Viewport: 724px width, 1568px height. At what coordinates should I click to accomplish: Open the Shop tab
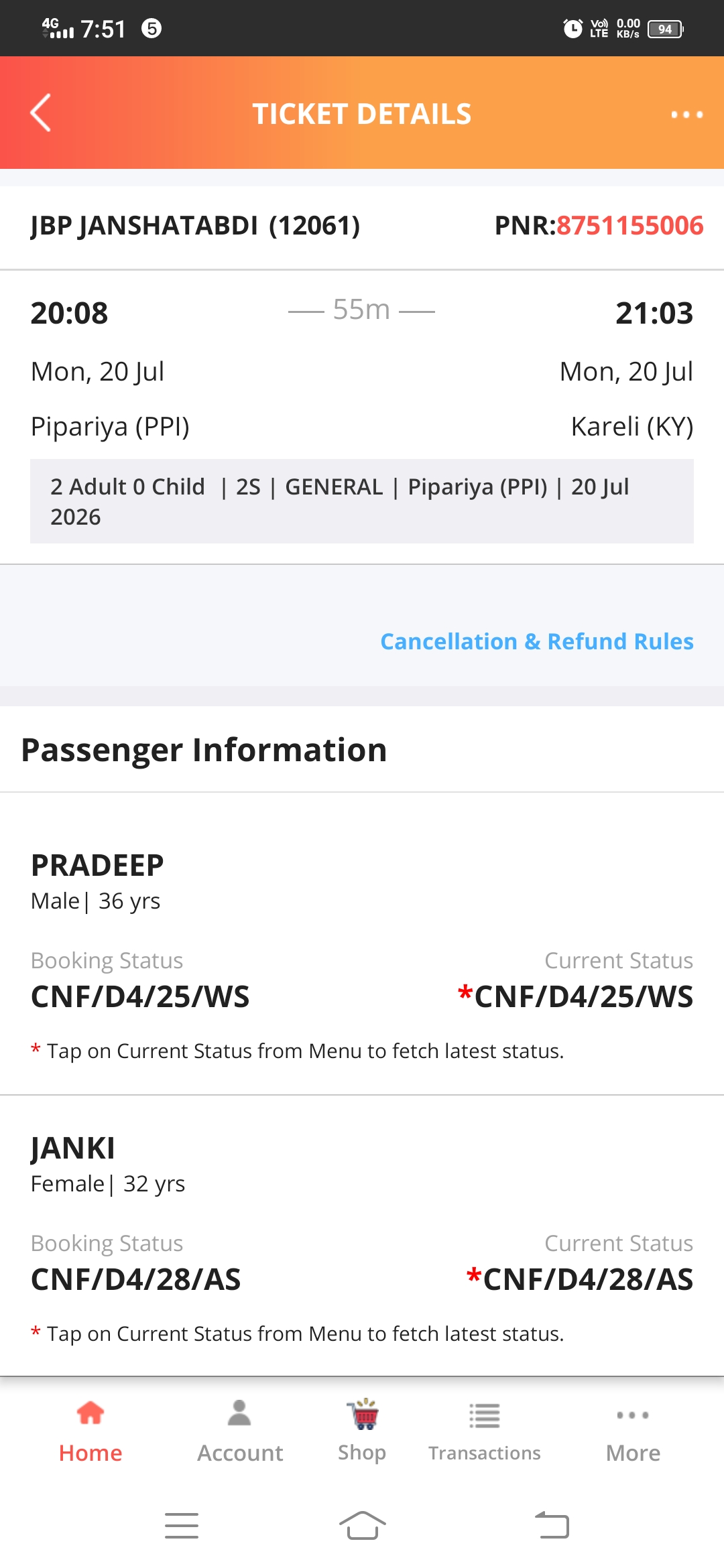pyautogui.click(x=362, y=1431)
